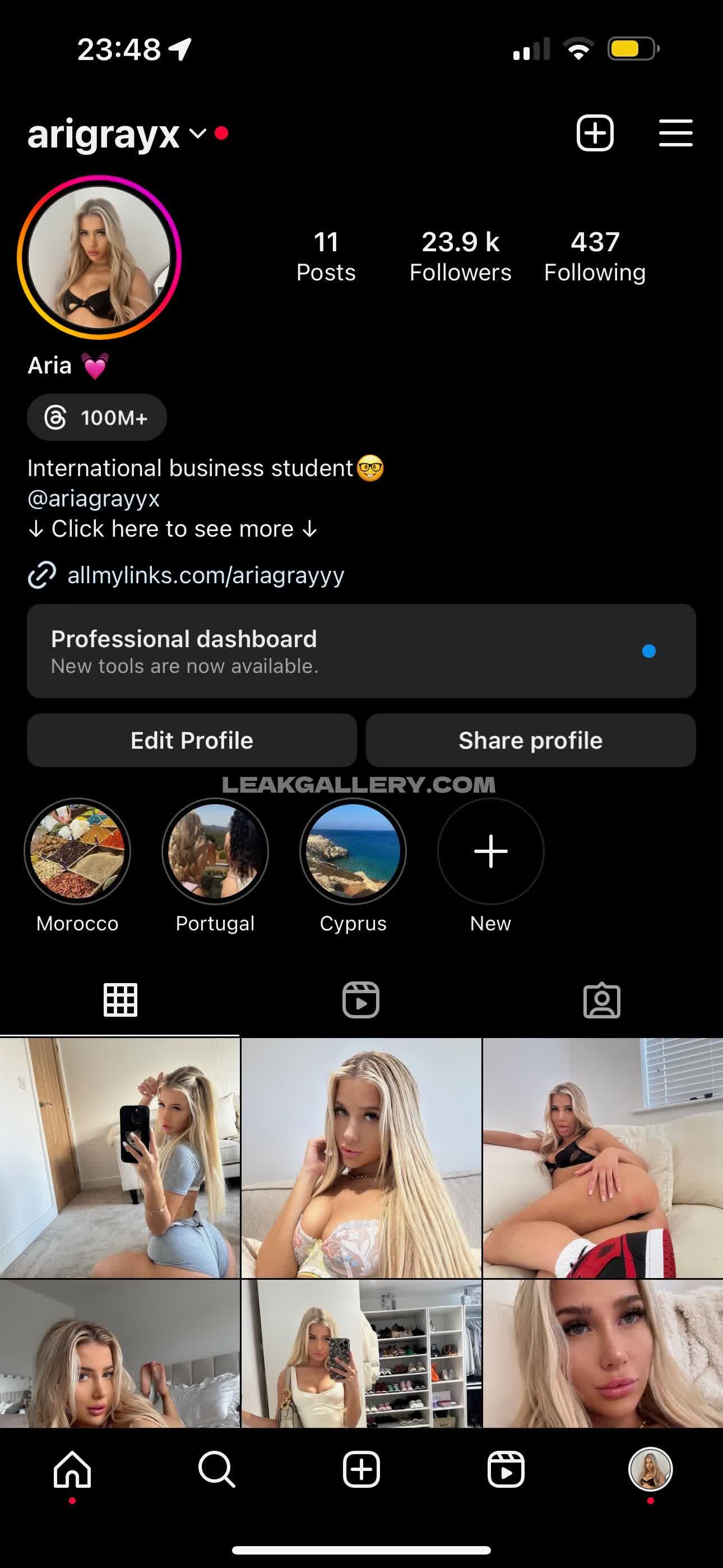
Task: Follow the @ariagrayyx mention in bio
Action: tap(94, 499)
